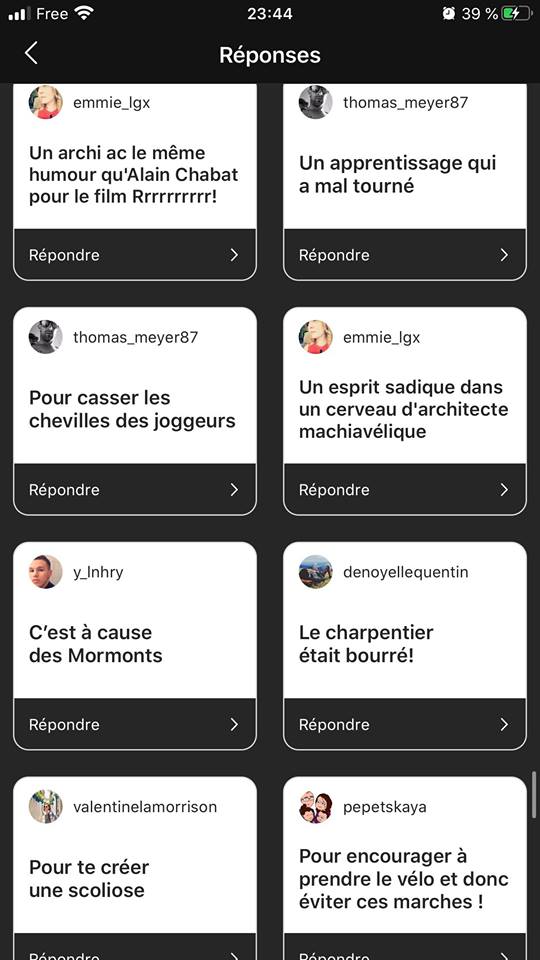The width and height of the screenshot is (540, 960).
Task: Go back from the Réponses screen
Action: coord(31,54)
